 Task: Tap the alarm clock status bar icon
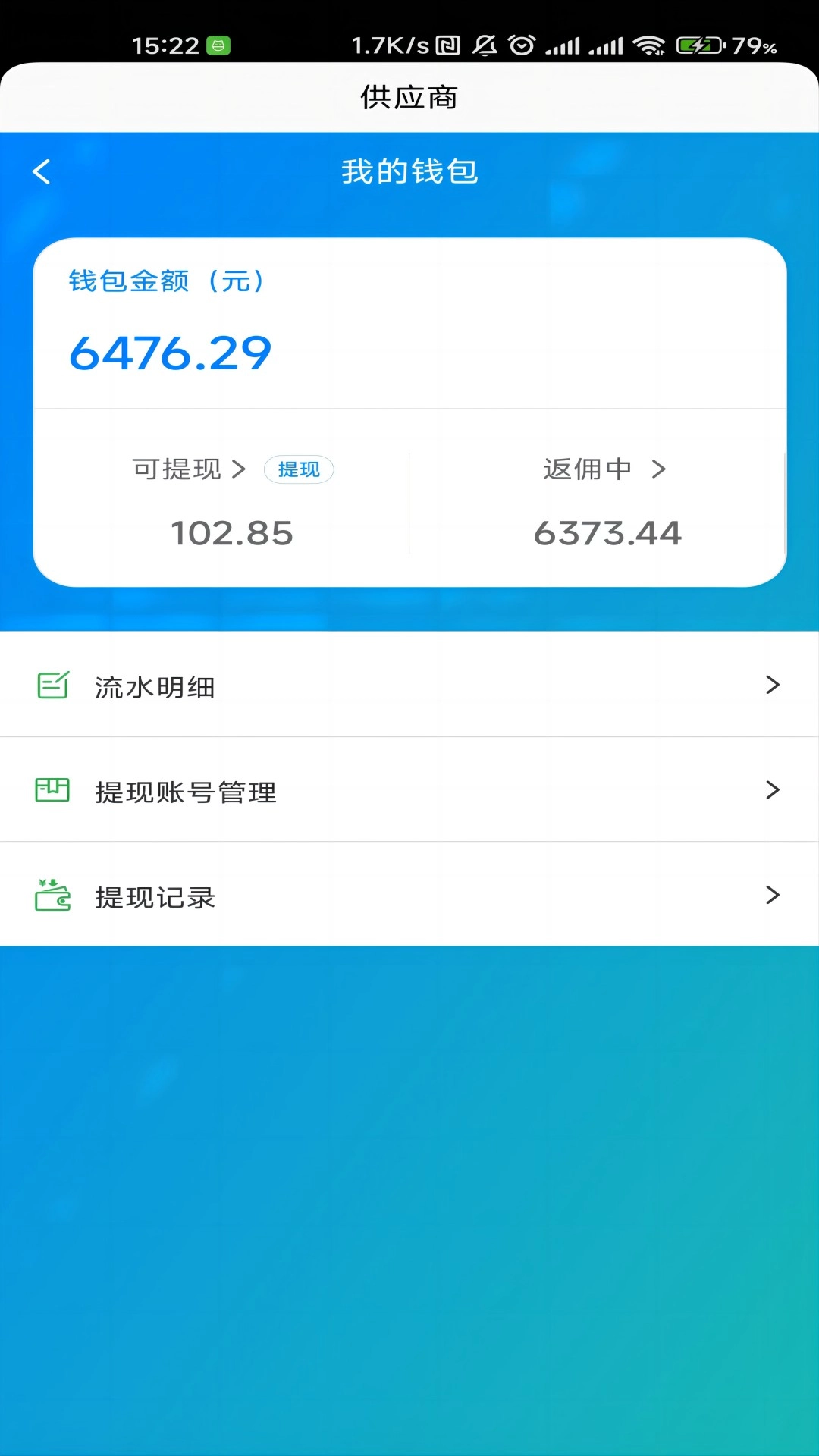[520, 45]
